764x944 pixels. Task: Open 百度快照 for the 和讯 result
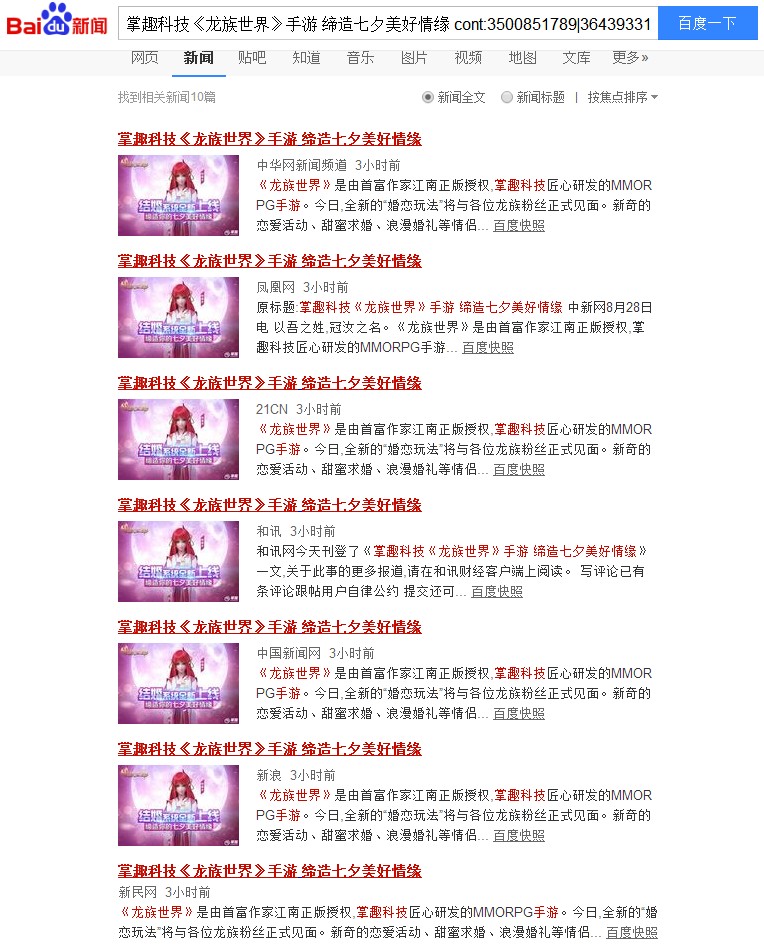[x=497, y=591]
